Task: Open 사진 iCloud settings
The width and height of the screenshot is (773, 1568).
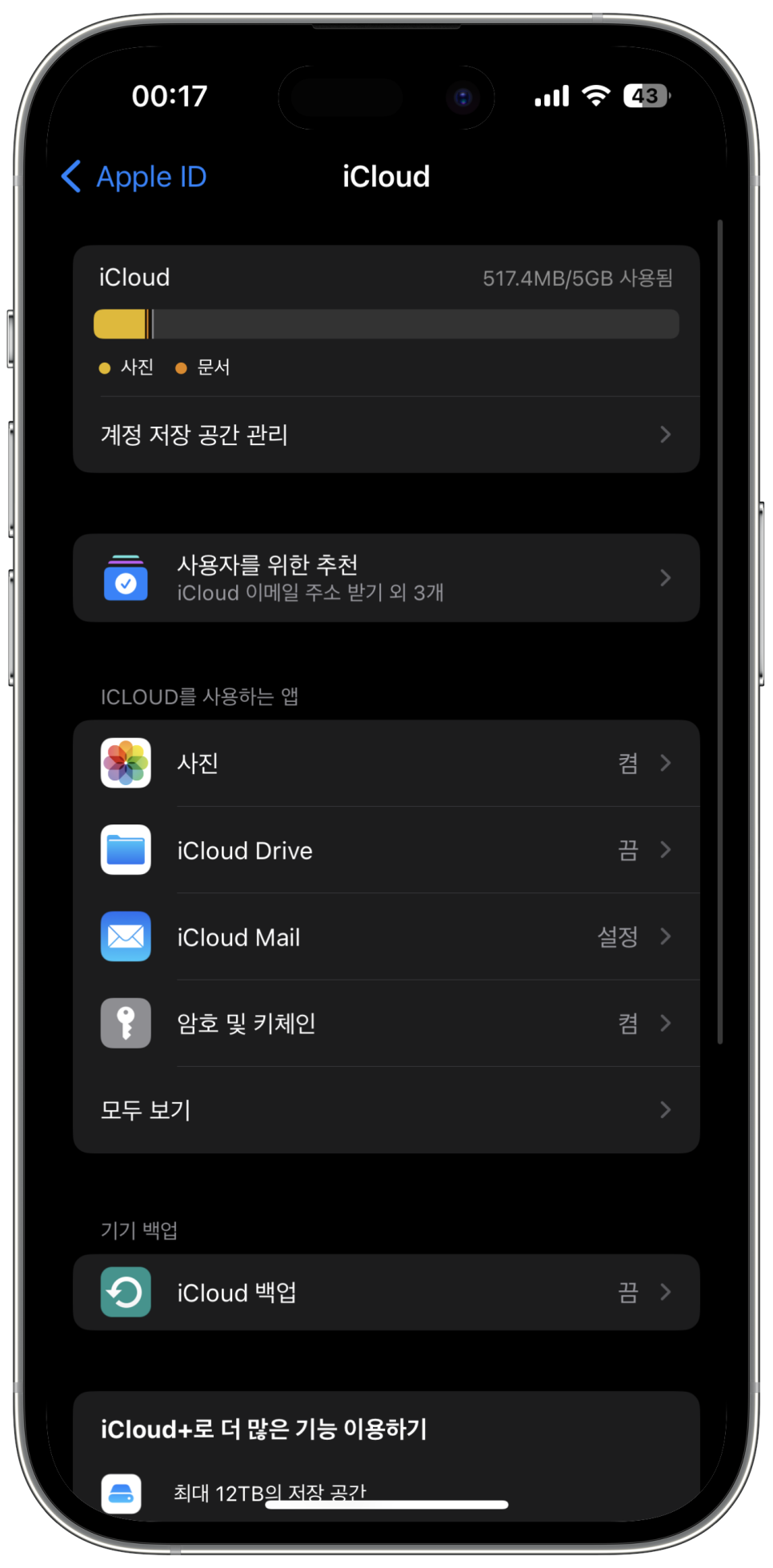Action: pyautogui.click(x=386, y=764)
